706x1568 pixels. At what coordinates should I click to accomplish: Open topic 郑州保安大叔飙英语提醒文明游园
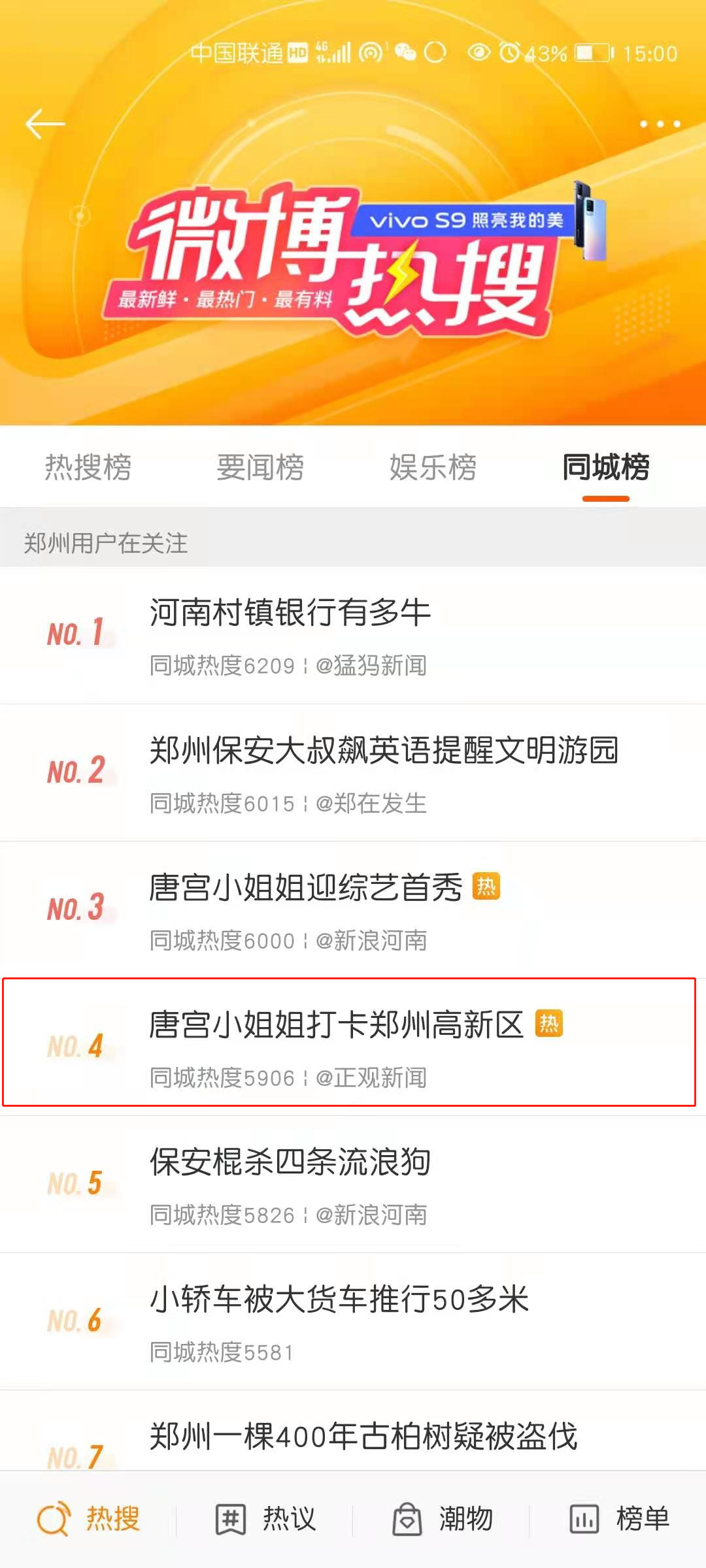[353, 773]
